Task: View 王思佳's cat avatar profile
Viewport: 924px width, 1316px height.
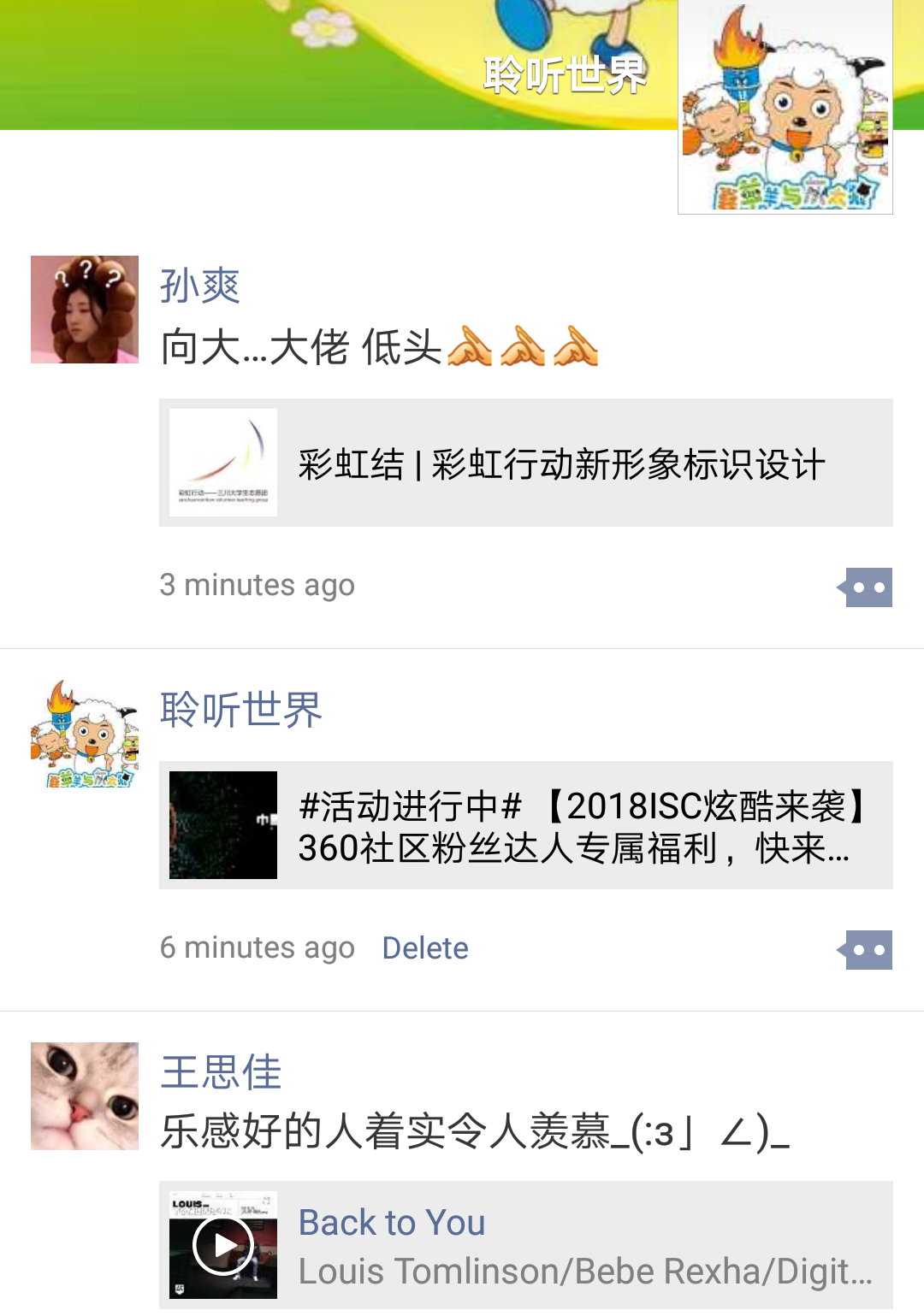Action: pos(84,1096)
